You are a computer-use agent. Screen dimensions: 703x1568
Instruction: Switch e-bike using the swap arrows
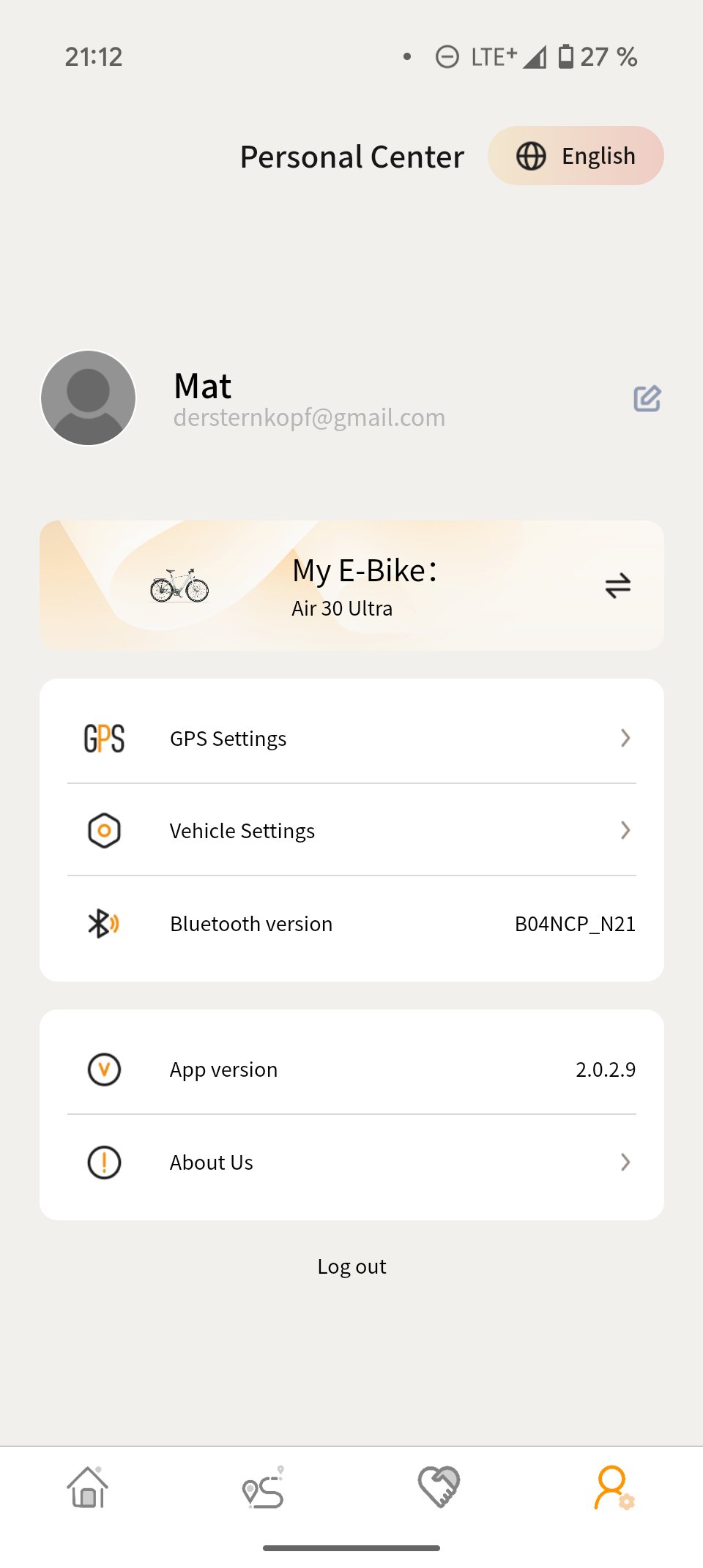617,586
